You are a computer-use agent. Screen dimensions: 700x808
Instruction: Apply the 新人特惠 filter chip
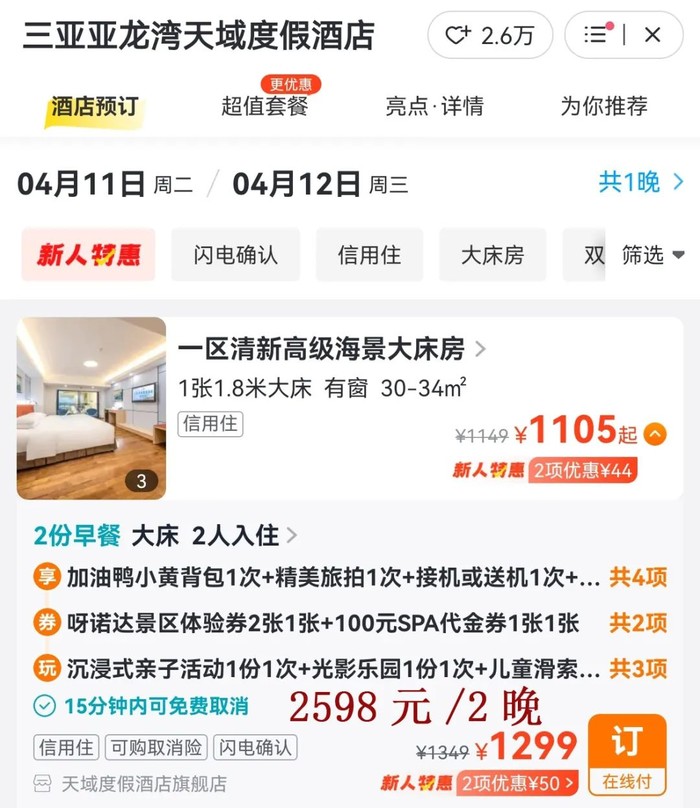88,255
